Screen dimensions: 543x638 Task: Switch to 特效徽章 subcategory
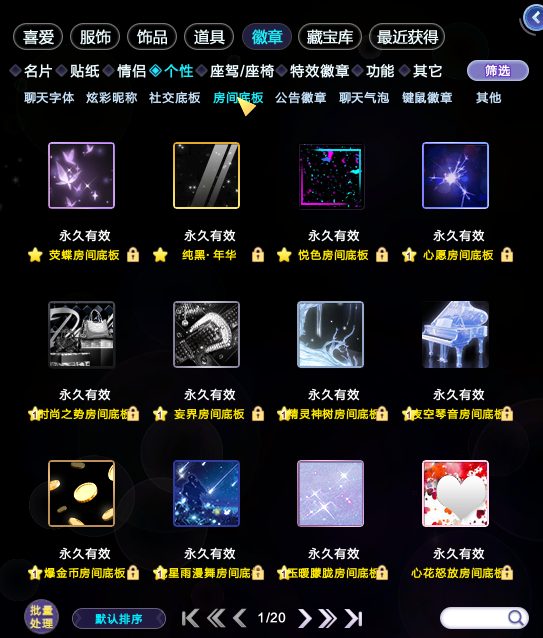[320, 71]
